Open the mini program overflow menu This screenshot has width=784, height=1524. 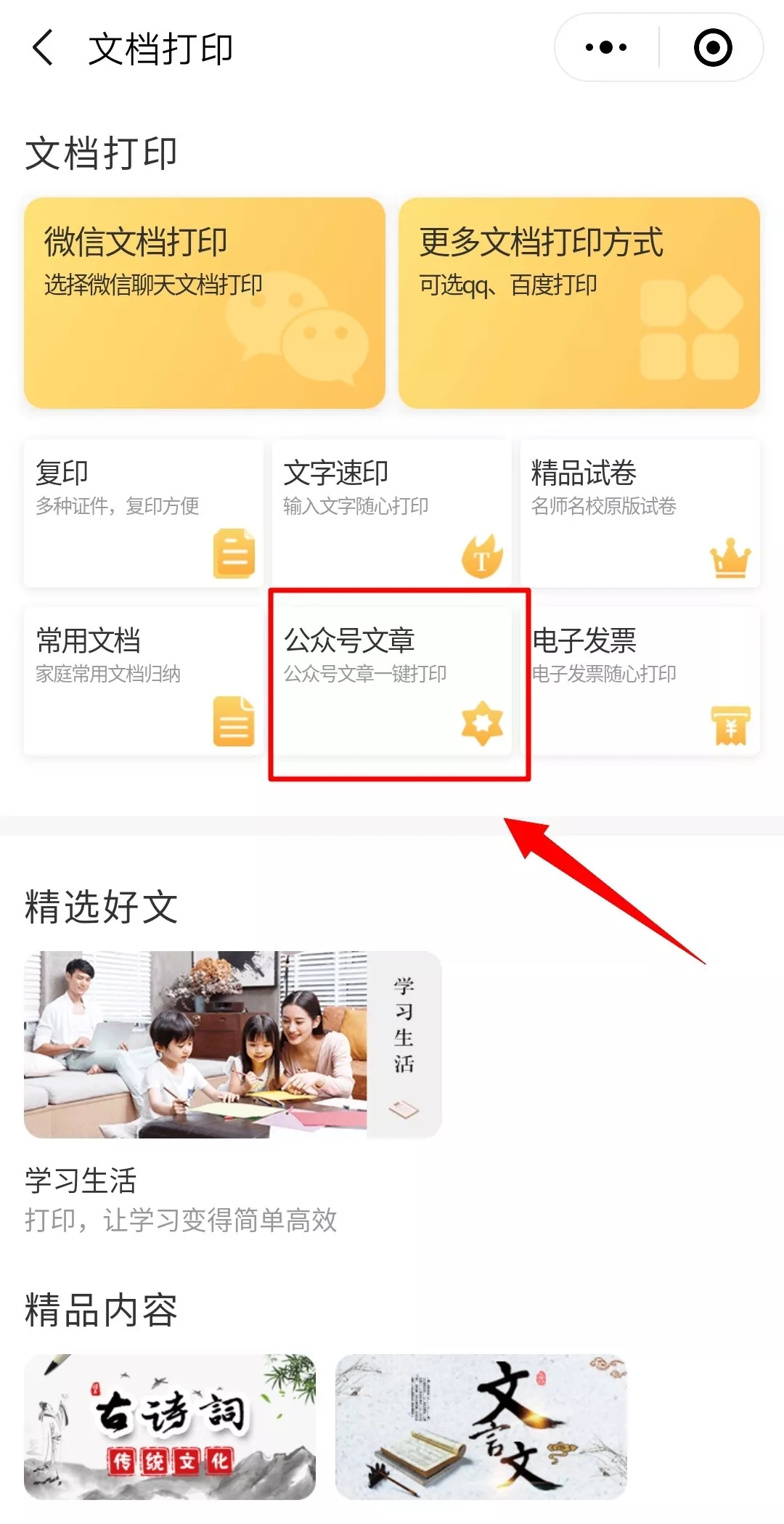[606, 48]
